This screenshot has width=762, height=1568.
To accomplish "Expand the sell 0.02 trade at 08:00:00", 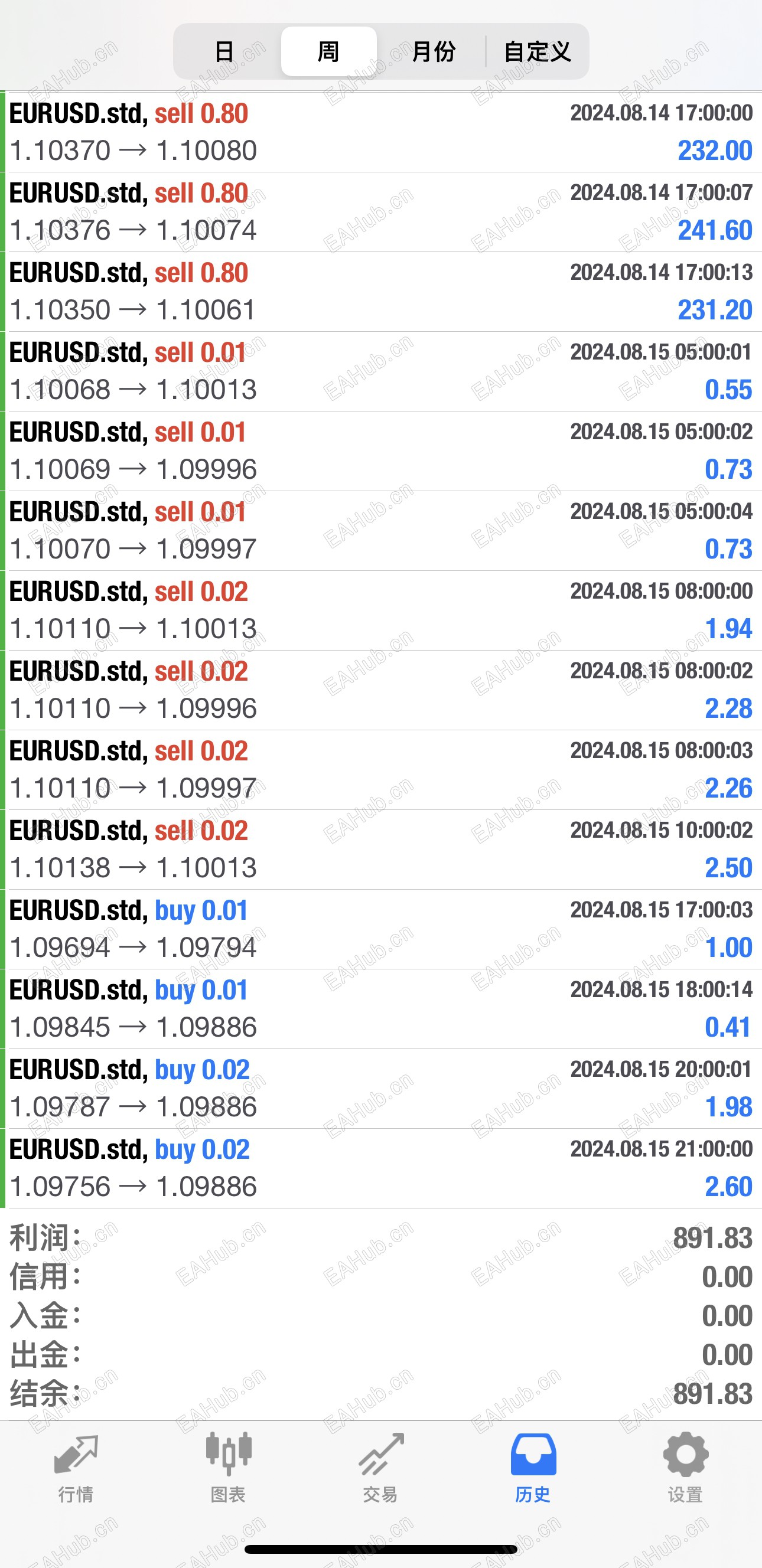I will (x=380, y=610).
